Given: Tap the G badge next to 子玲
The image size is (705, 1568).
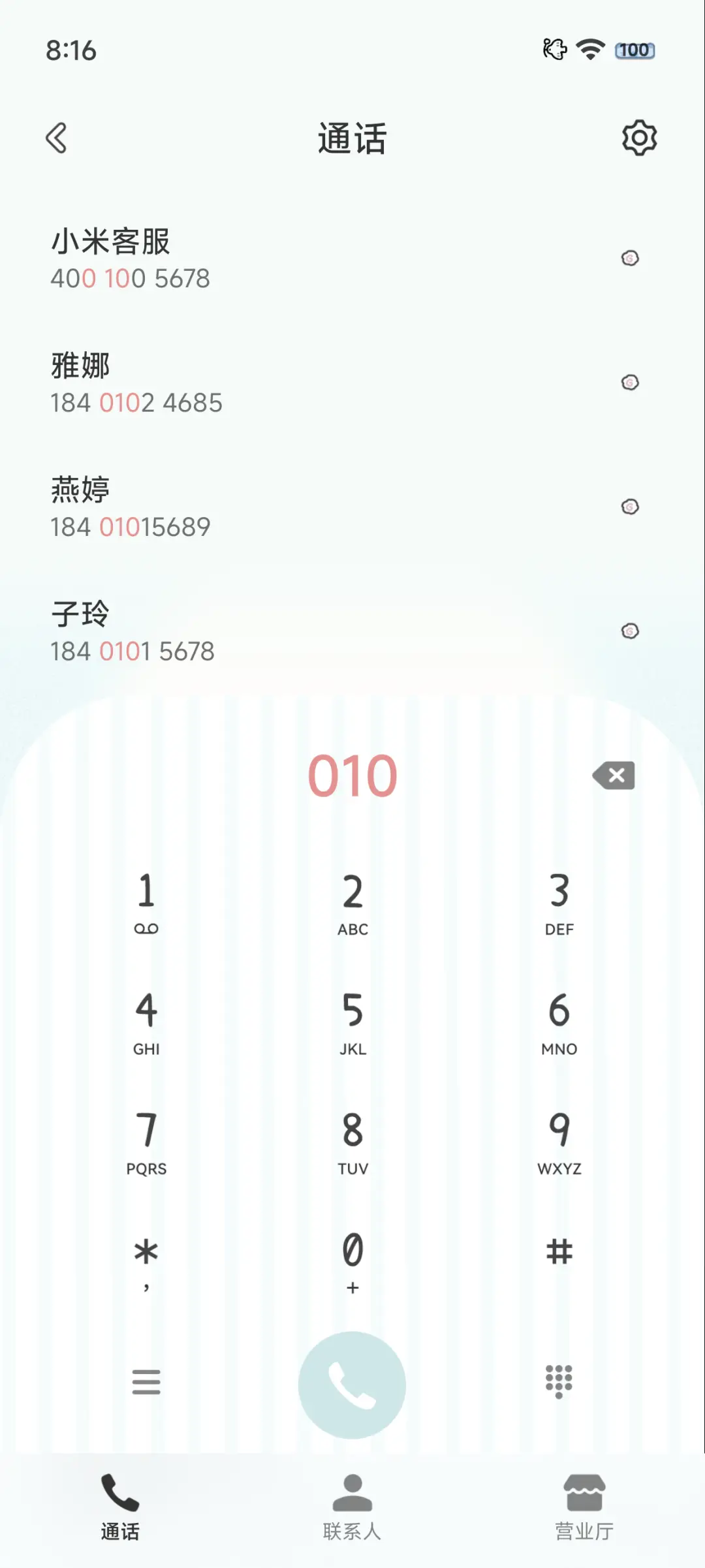Looking at the screenshot, I should click(629, 631).
